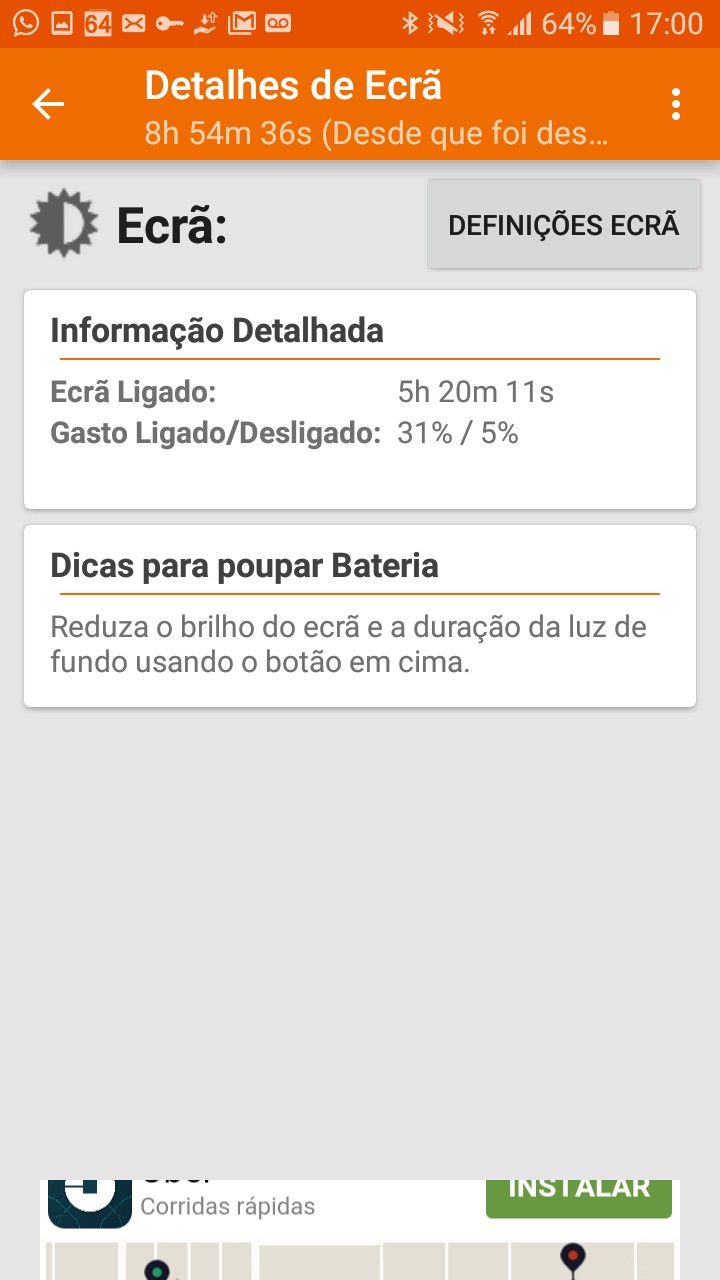Screen dimensions: 720x1280
Task: Go back using the arrow icon
Action: click(x=48, y=104)
